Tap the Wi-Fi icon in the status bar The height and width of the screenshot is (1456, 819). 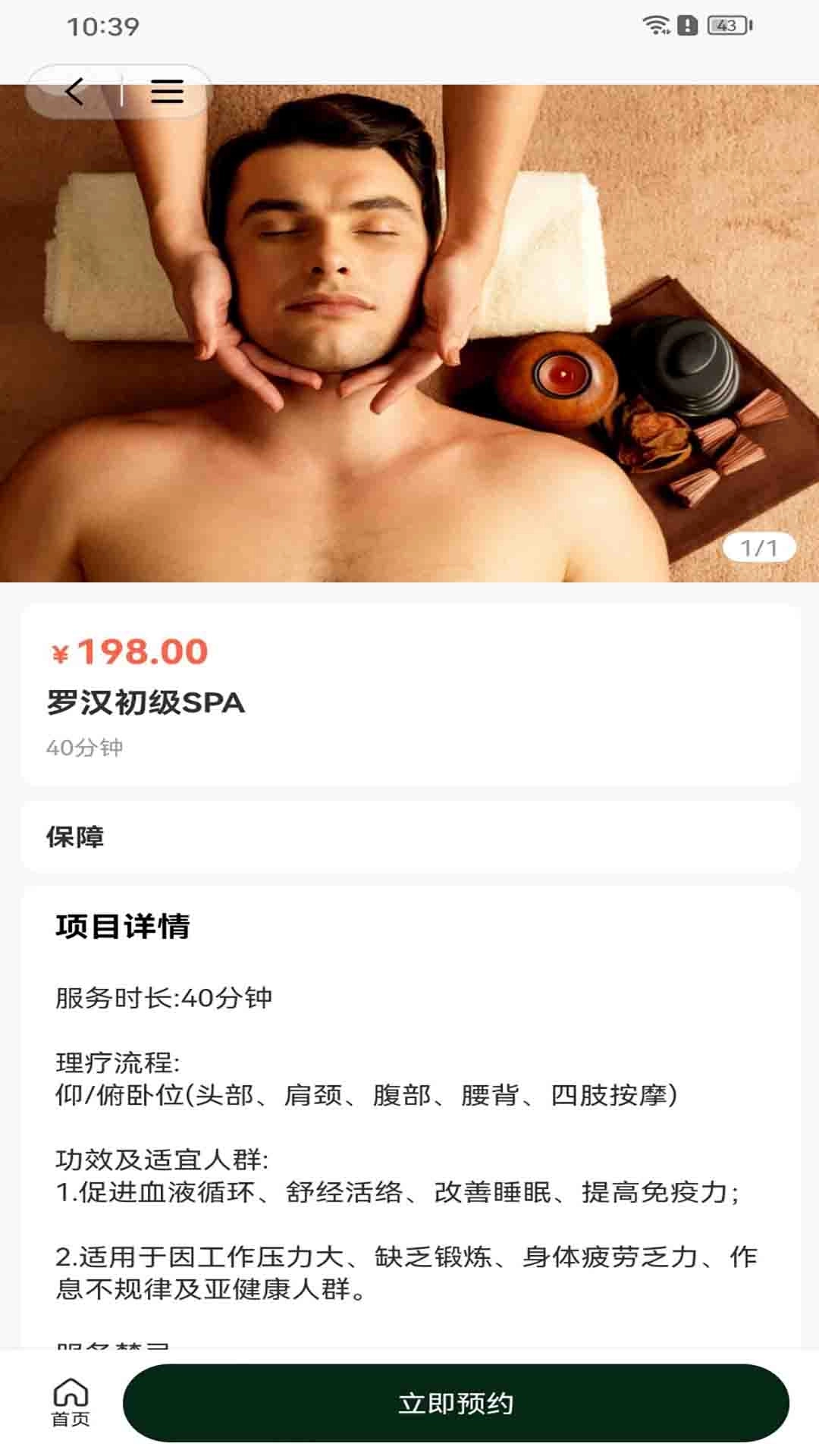(654, 24)
